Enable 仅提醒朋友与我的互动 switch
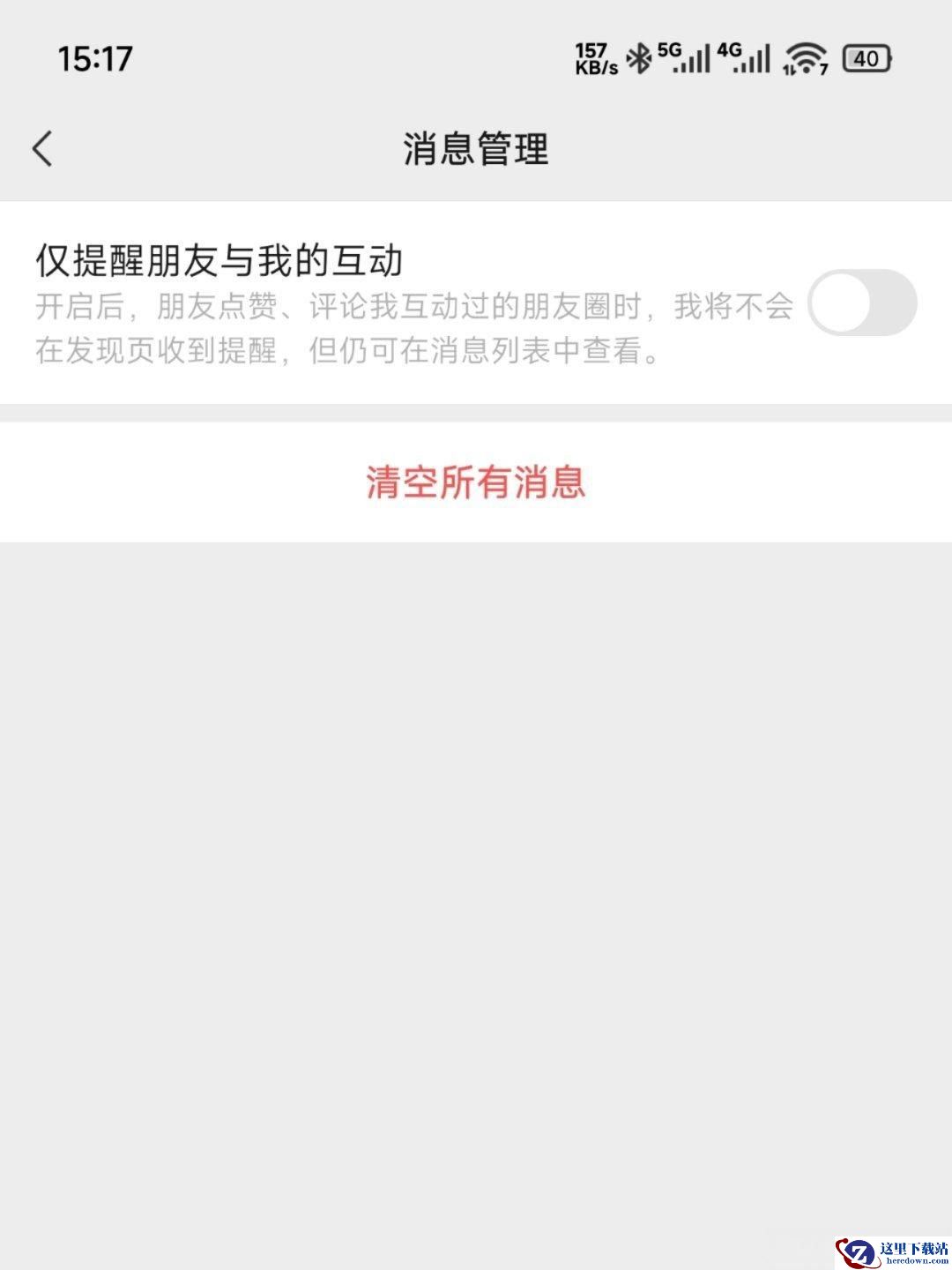Image resolution: width=952 pixels, height=1270 pixels. [x=861, y=303]
